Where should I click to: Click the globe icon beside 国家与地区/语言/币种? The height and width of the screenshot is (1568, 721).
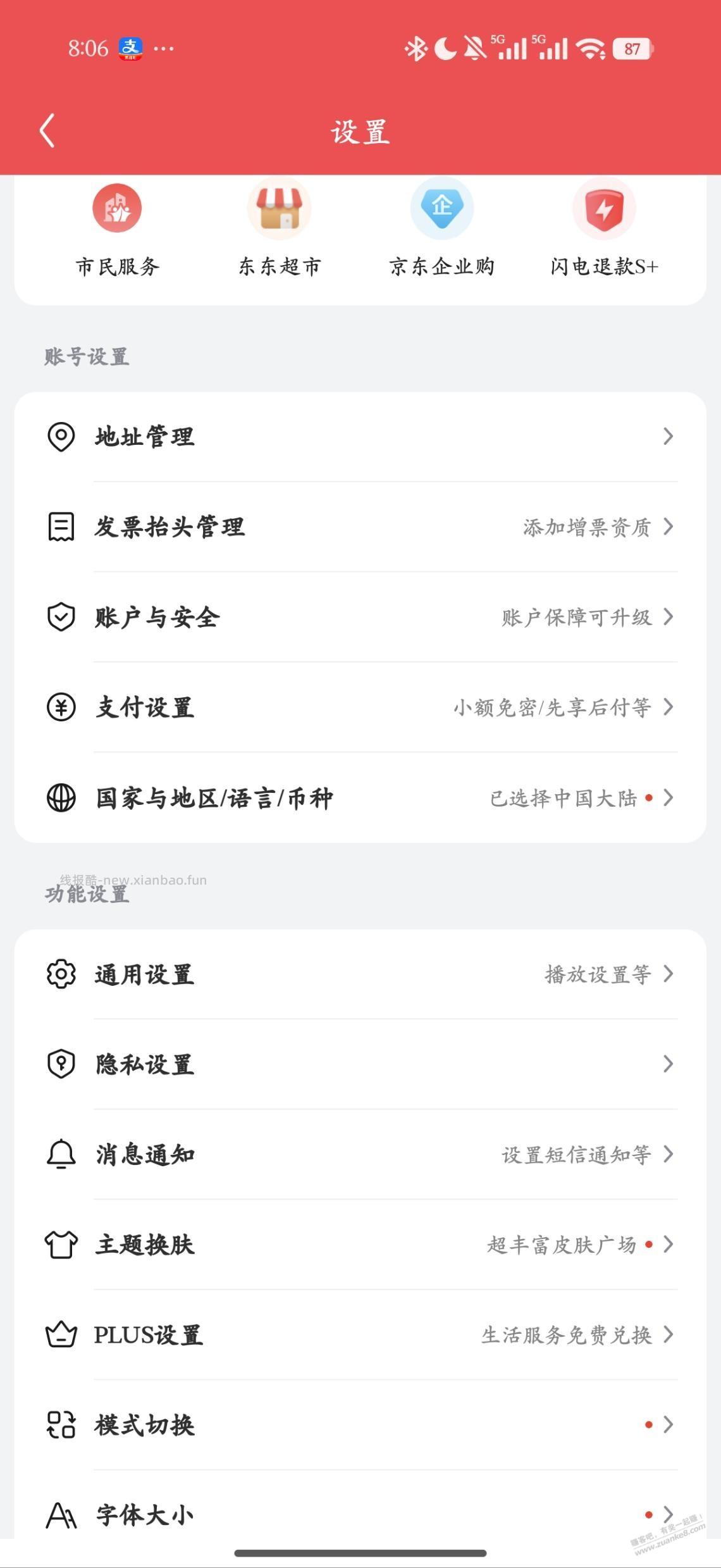pos(61,799)
